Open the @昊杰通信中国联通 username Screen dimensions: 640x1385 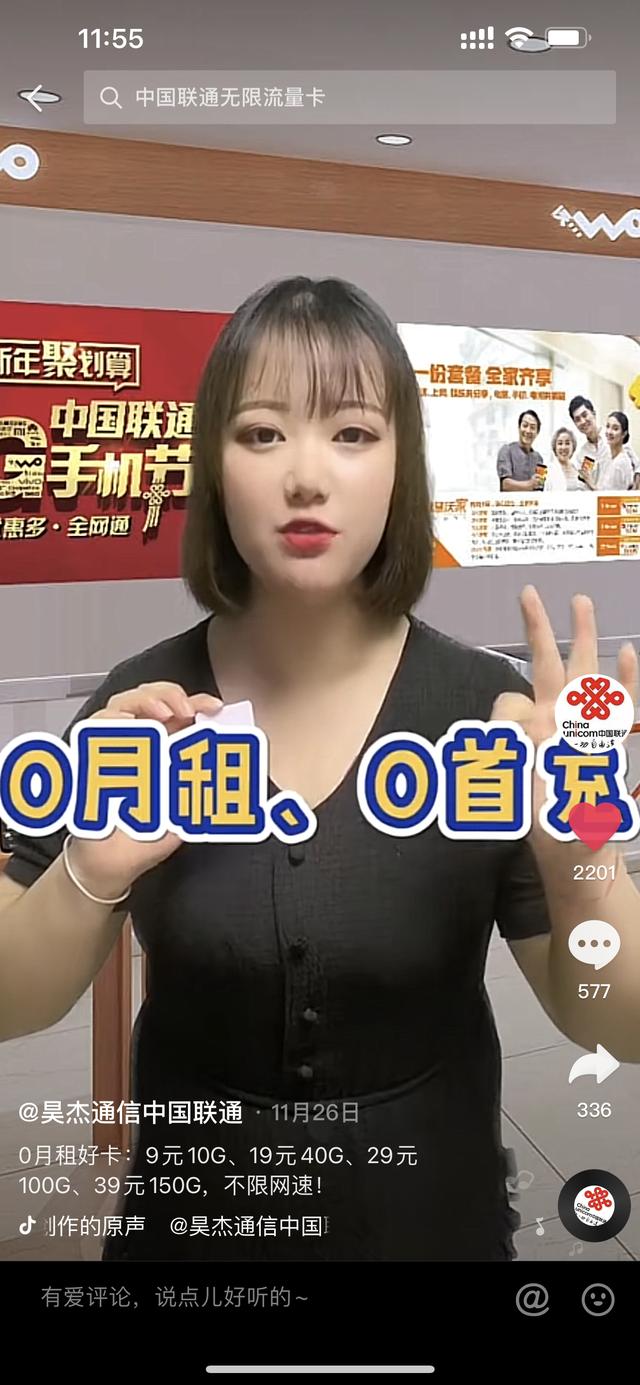pos(130,1112)
